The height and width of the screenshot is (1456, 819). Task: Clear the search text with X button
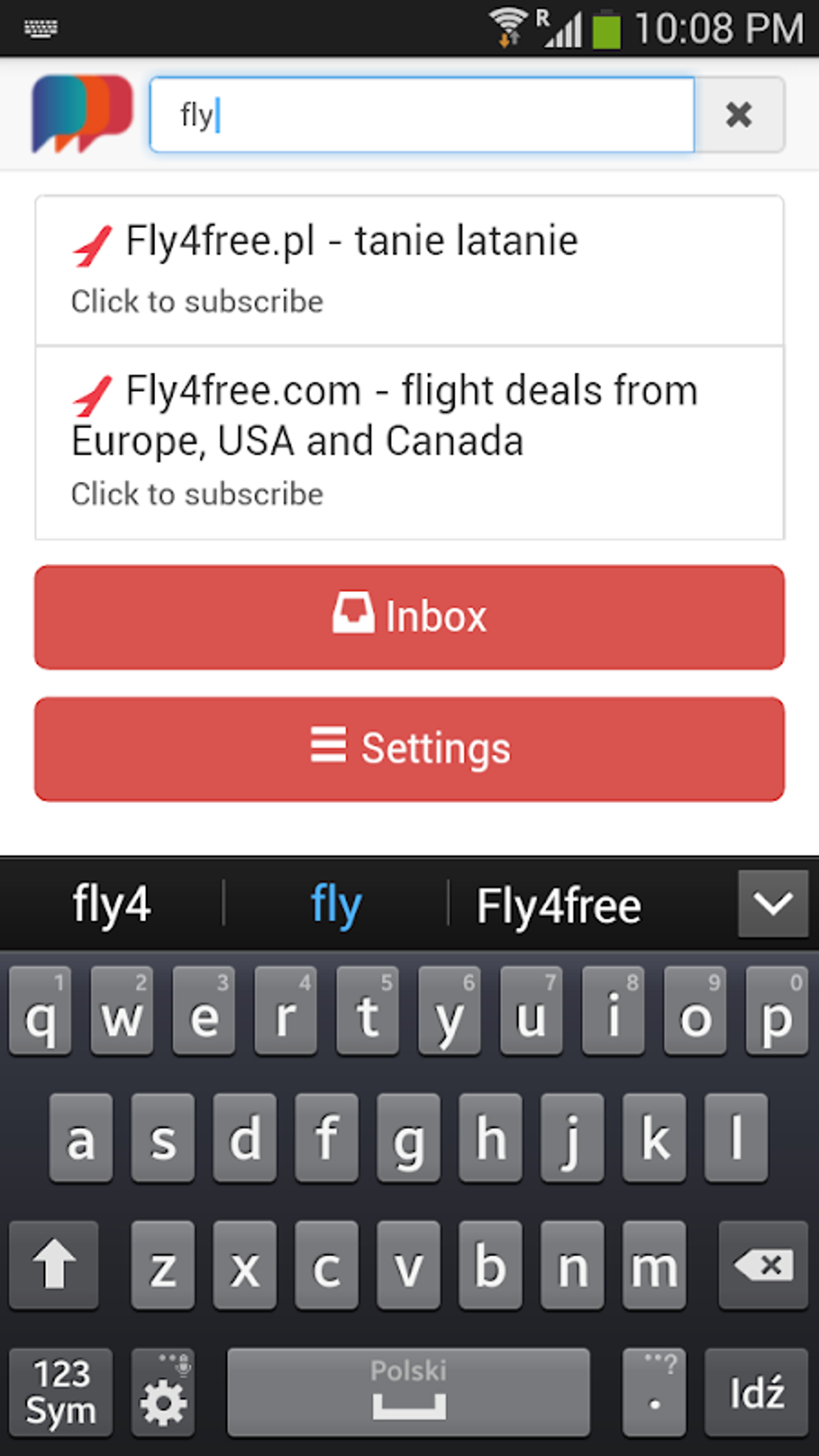739,115
